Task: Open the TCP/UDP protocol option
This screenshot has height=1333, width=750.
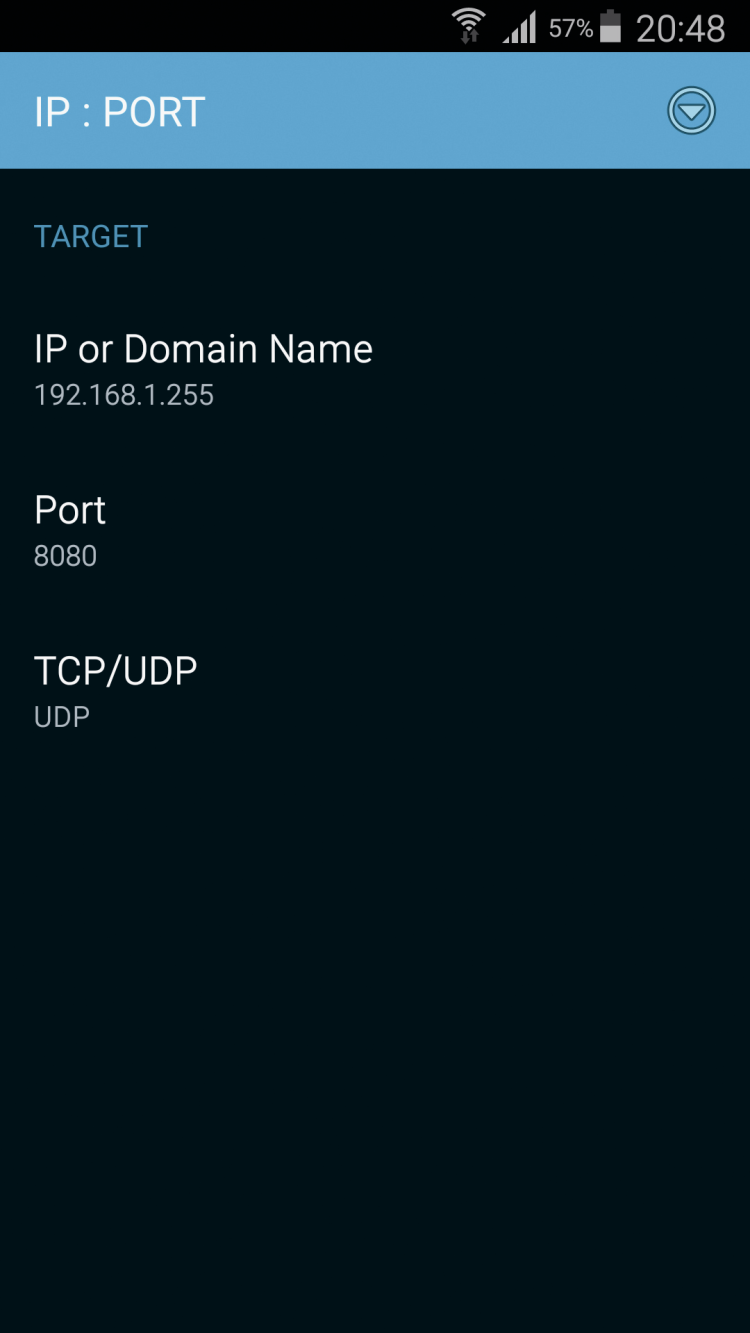Action: click(115, 690)
